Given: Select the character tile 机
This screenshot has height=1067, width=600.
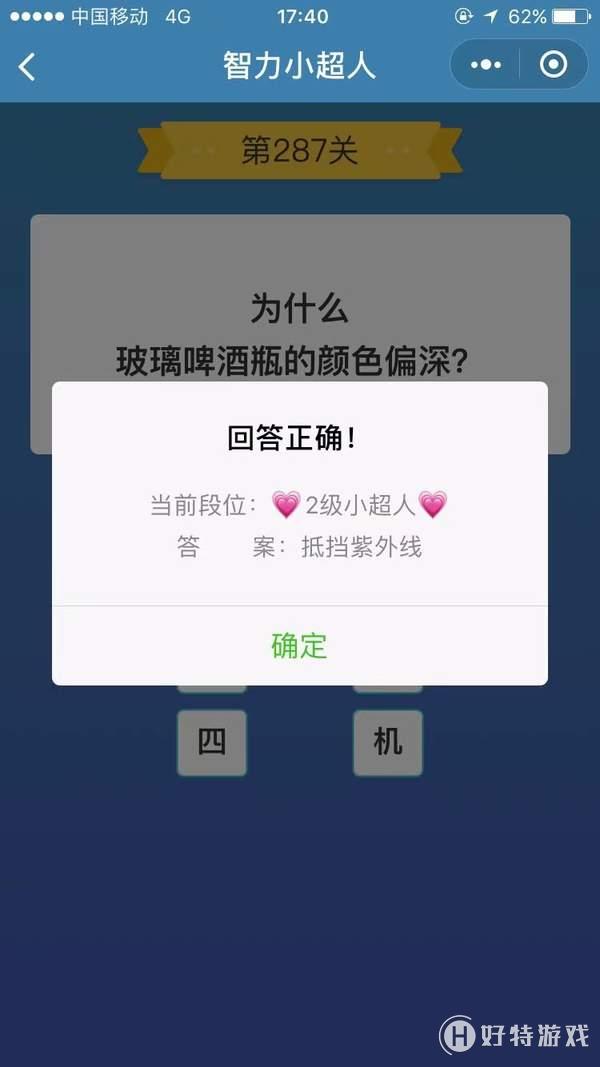Looking at the screenshot, I should point(388,743).
